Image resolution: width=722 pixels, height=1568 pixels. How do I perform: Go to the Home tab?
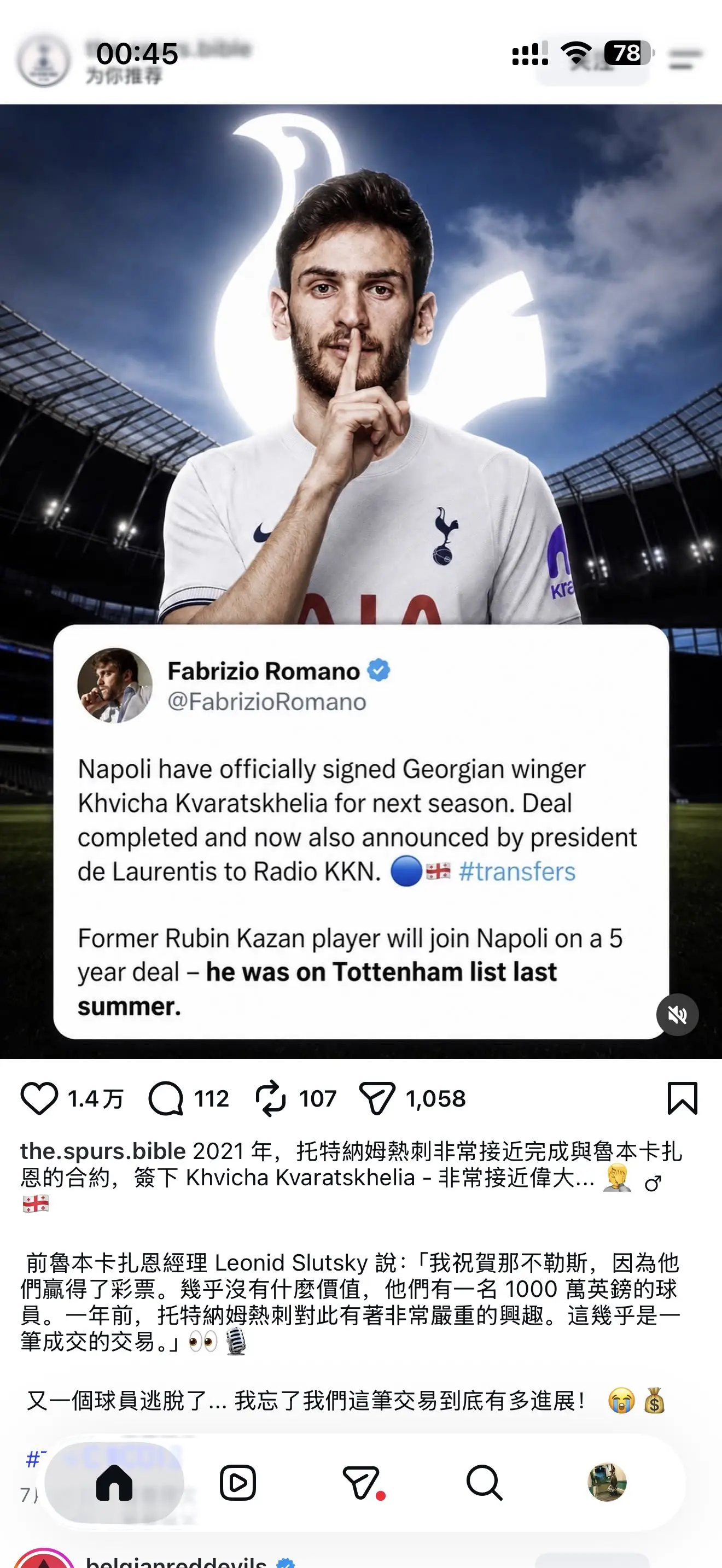pos(114,1482)
